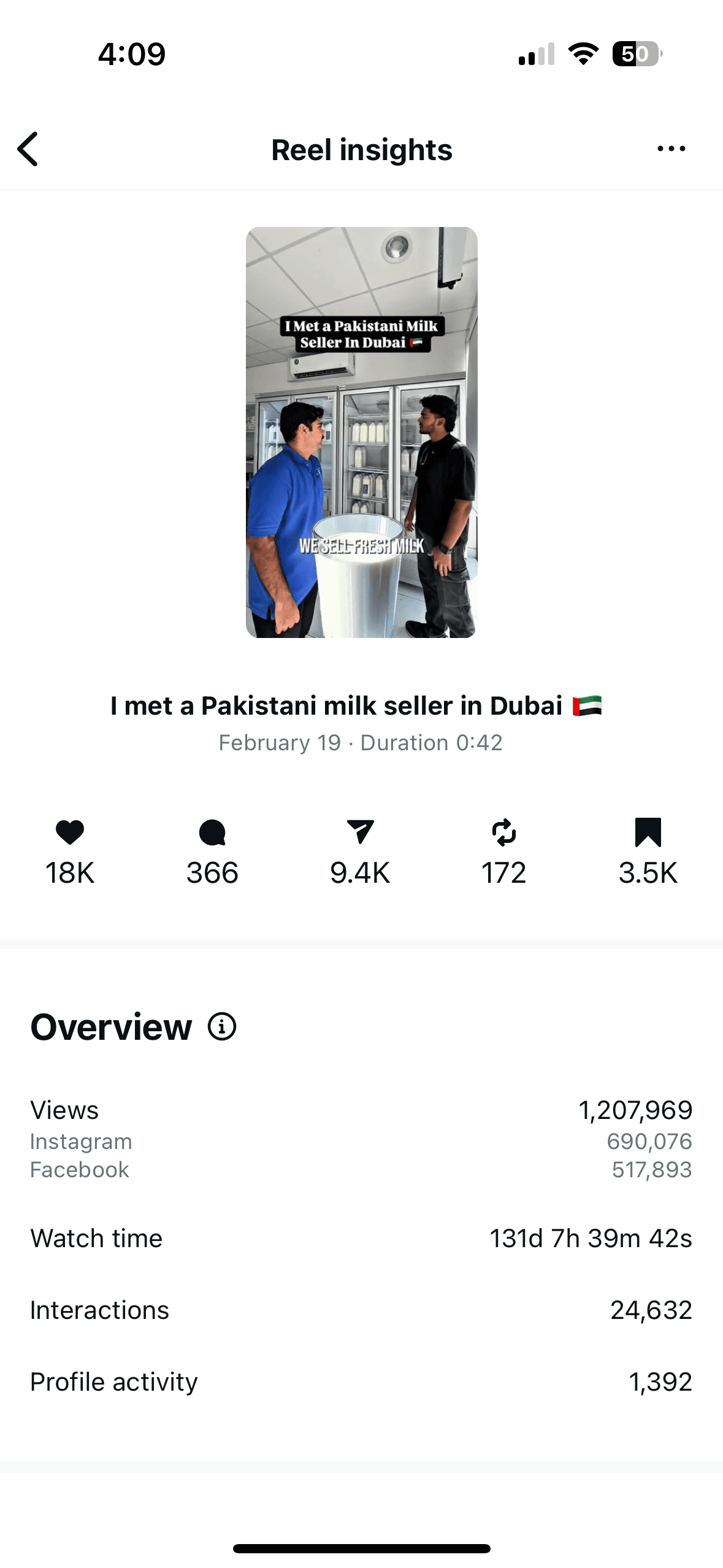Tap the saves bookmark icon showing 3.5K

[x=648, y=833]
